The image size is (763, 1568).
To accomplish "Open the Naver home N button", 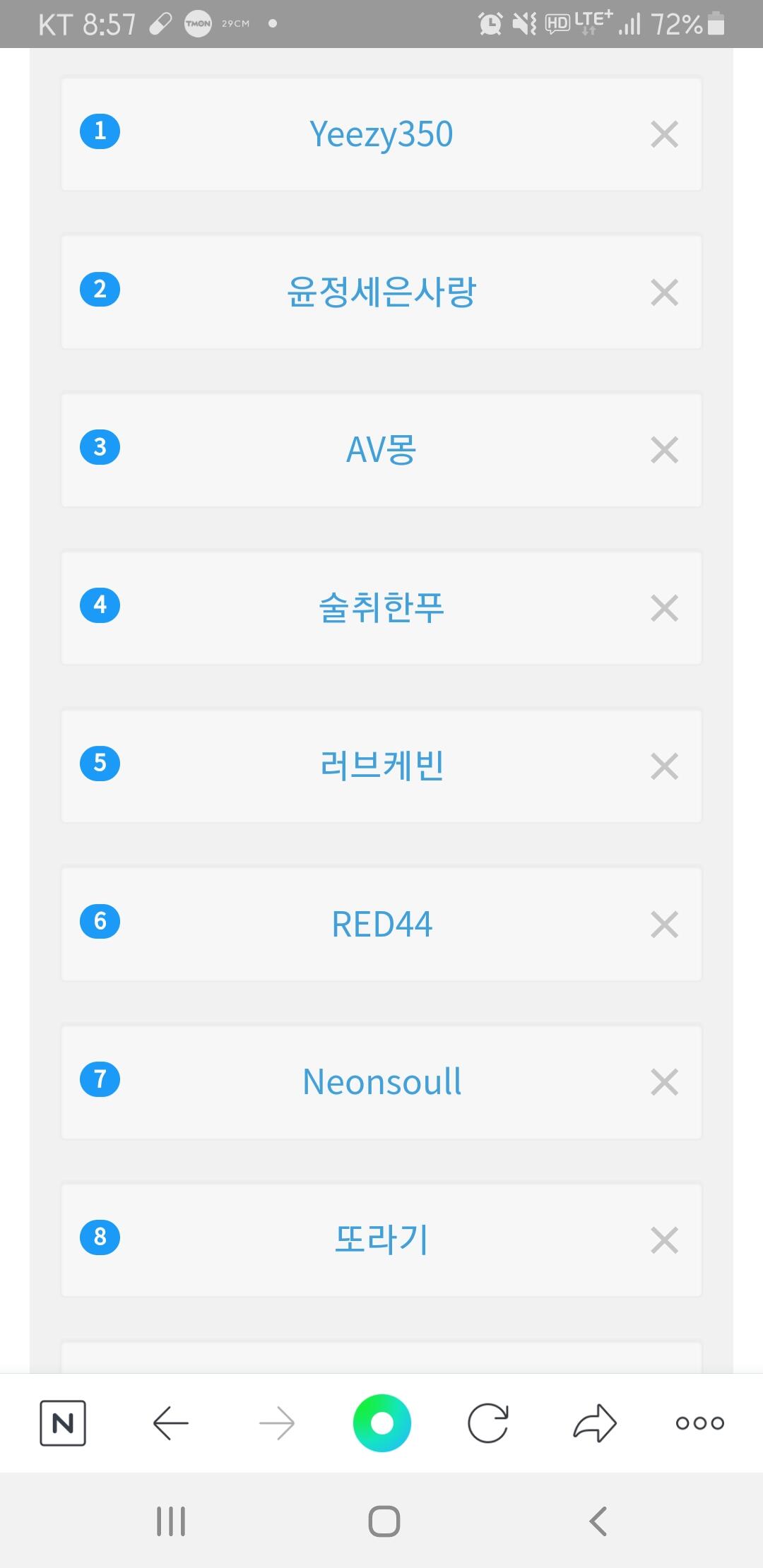I will coord(63,1423).
